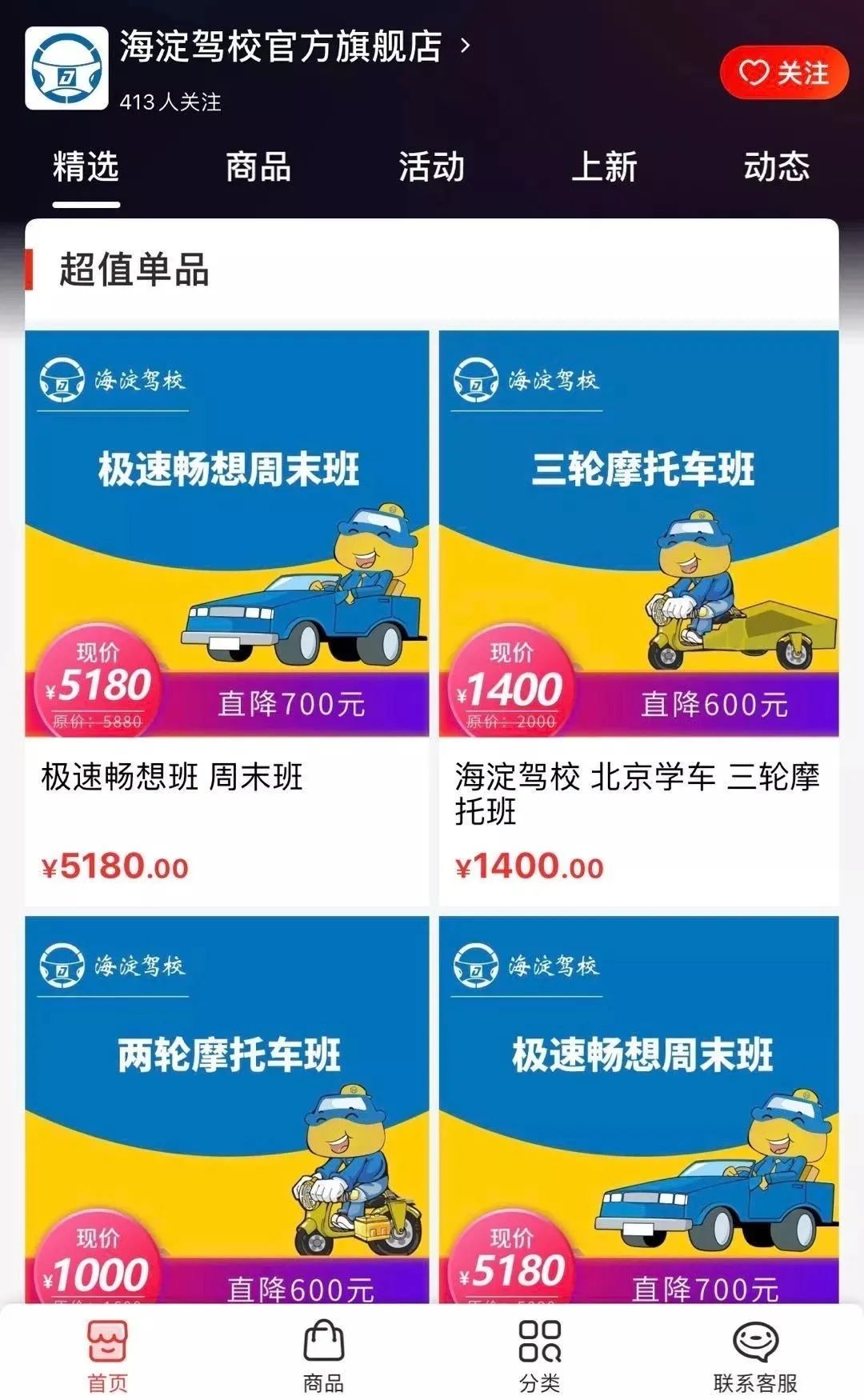Switch to the 商品 top tab

pyautogui.click(x=258, y=166)
